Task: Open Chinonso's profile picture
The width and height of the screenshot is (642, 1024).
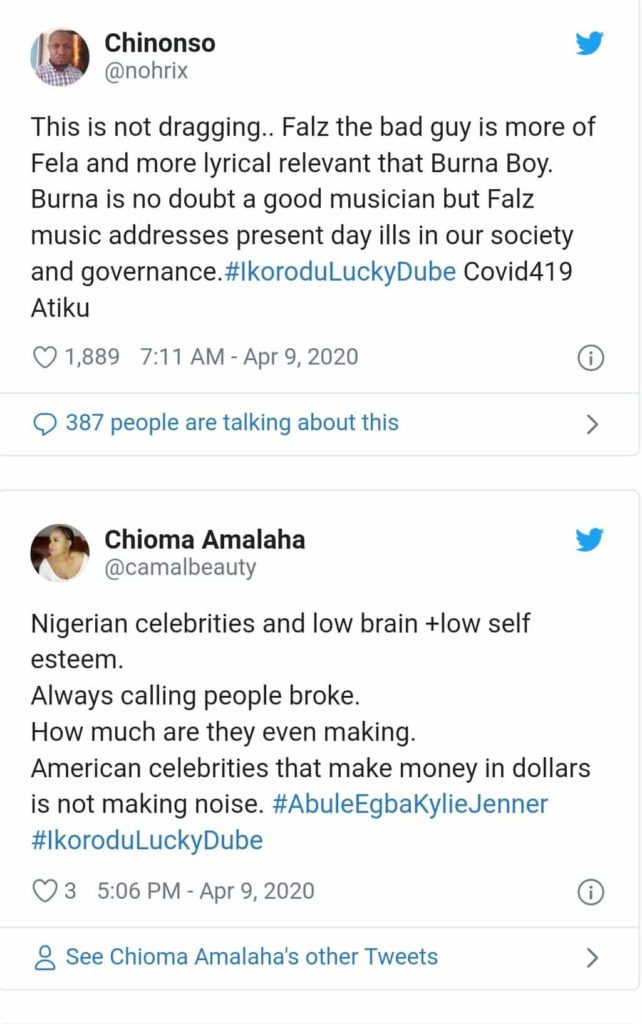Action: point(61,57)
